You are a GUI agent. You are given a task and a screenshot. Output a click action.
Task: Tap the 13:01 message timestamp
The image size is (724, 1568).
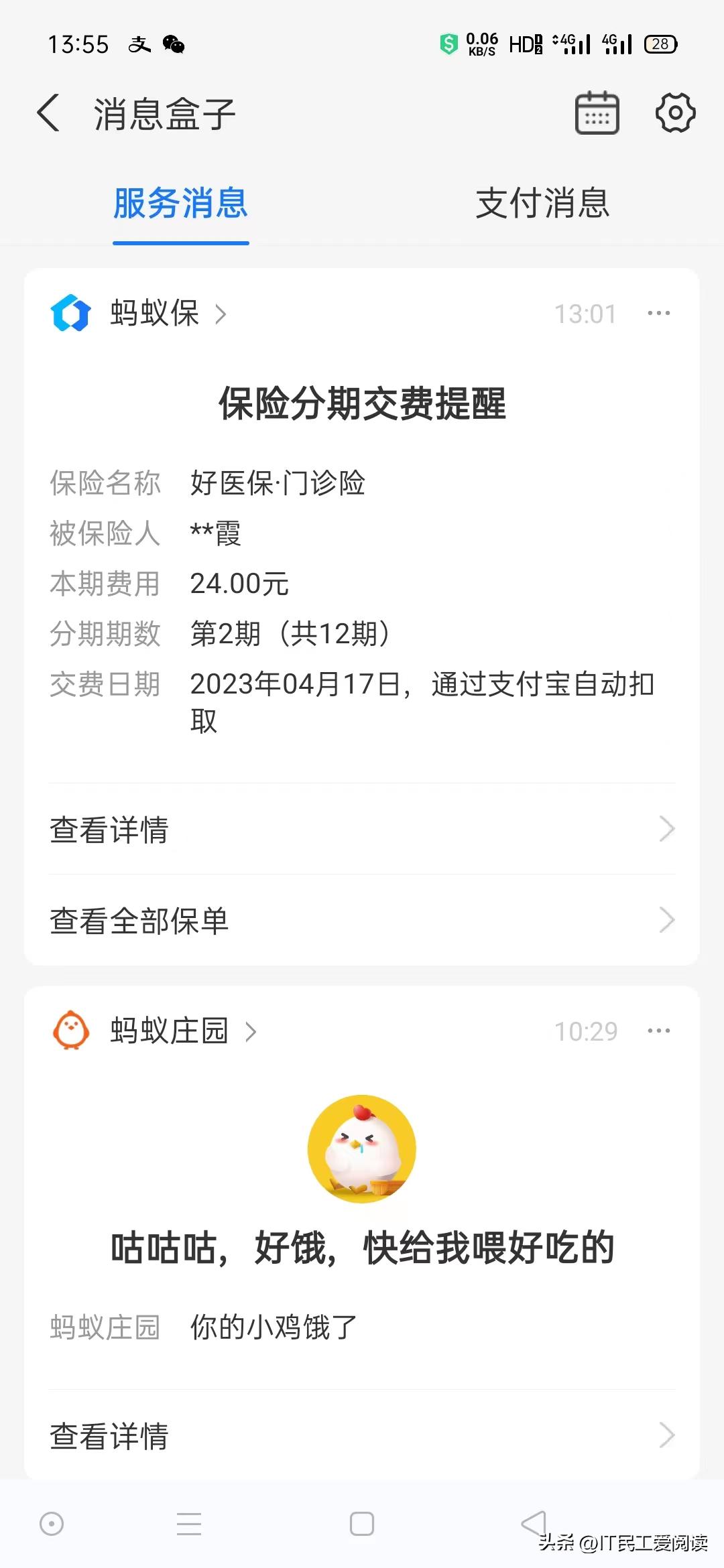587,312
